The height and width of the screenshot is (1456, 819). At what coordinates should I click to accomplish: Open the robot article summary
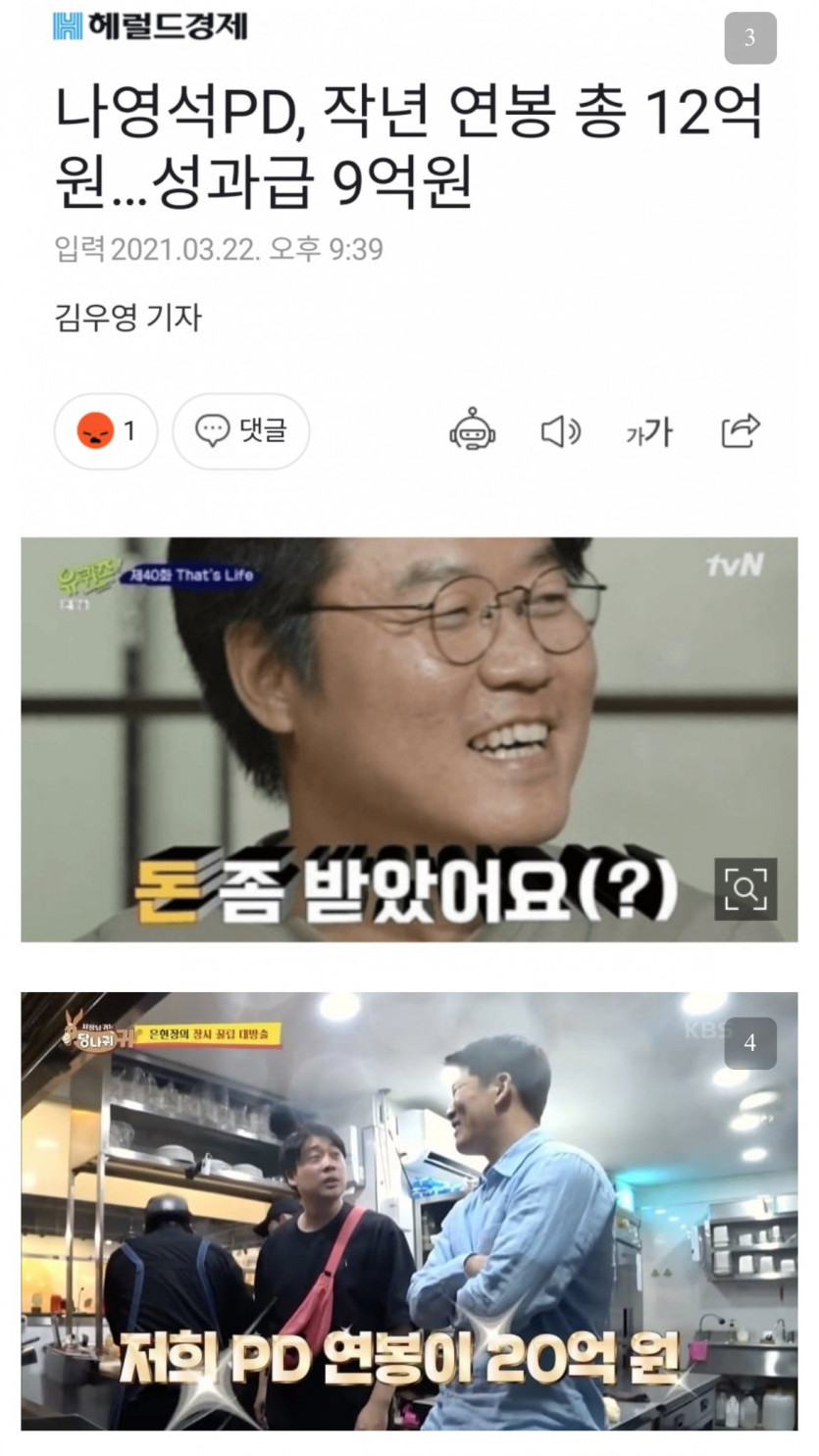[x=472, y=431]
